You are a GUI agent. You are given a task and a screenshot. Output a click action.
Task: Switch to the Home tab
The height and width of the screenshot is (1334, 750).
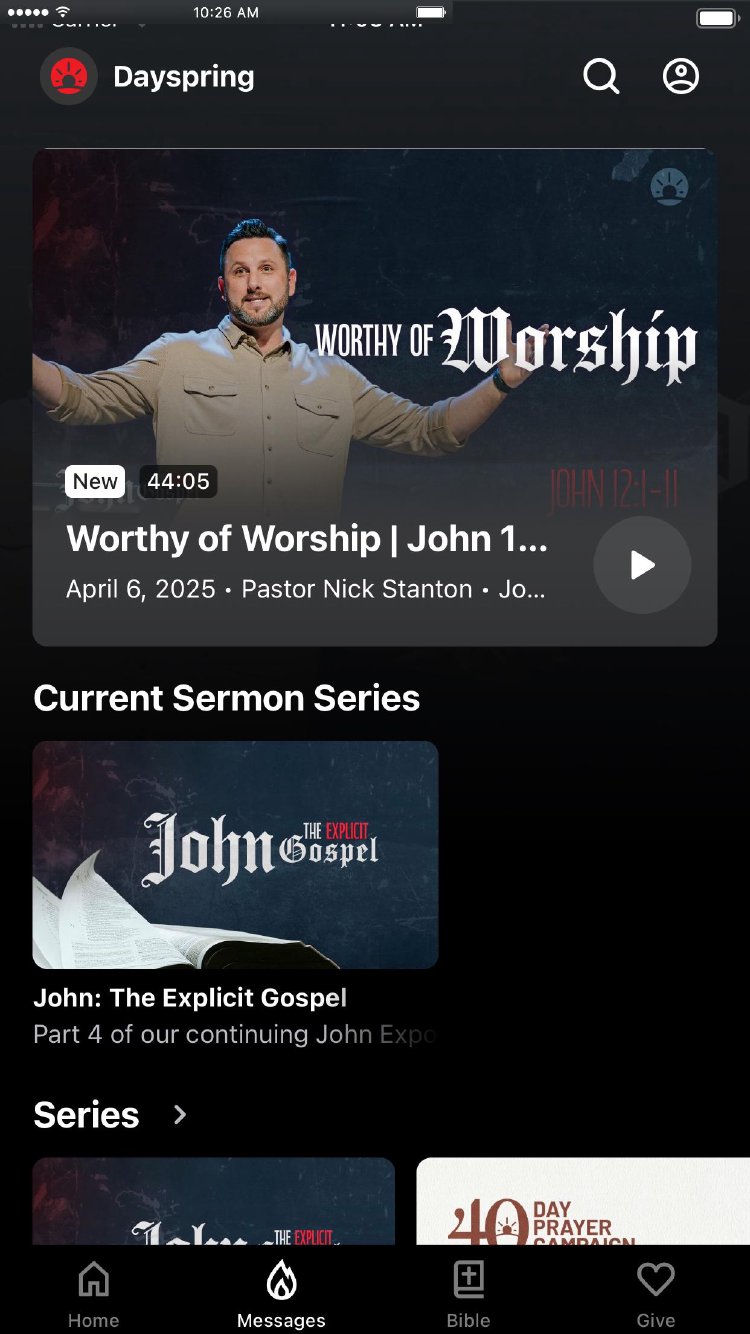tap(93, 1294)
